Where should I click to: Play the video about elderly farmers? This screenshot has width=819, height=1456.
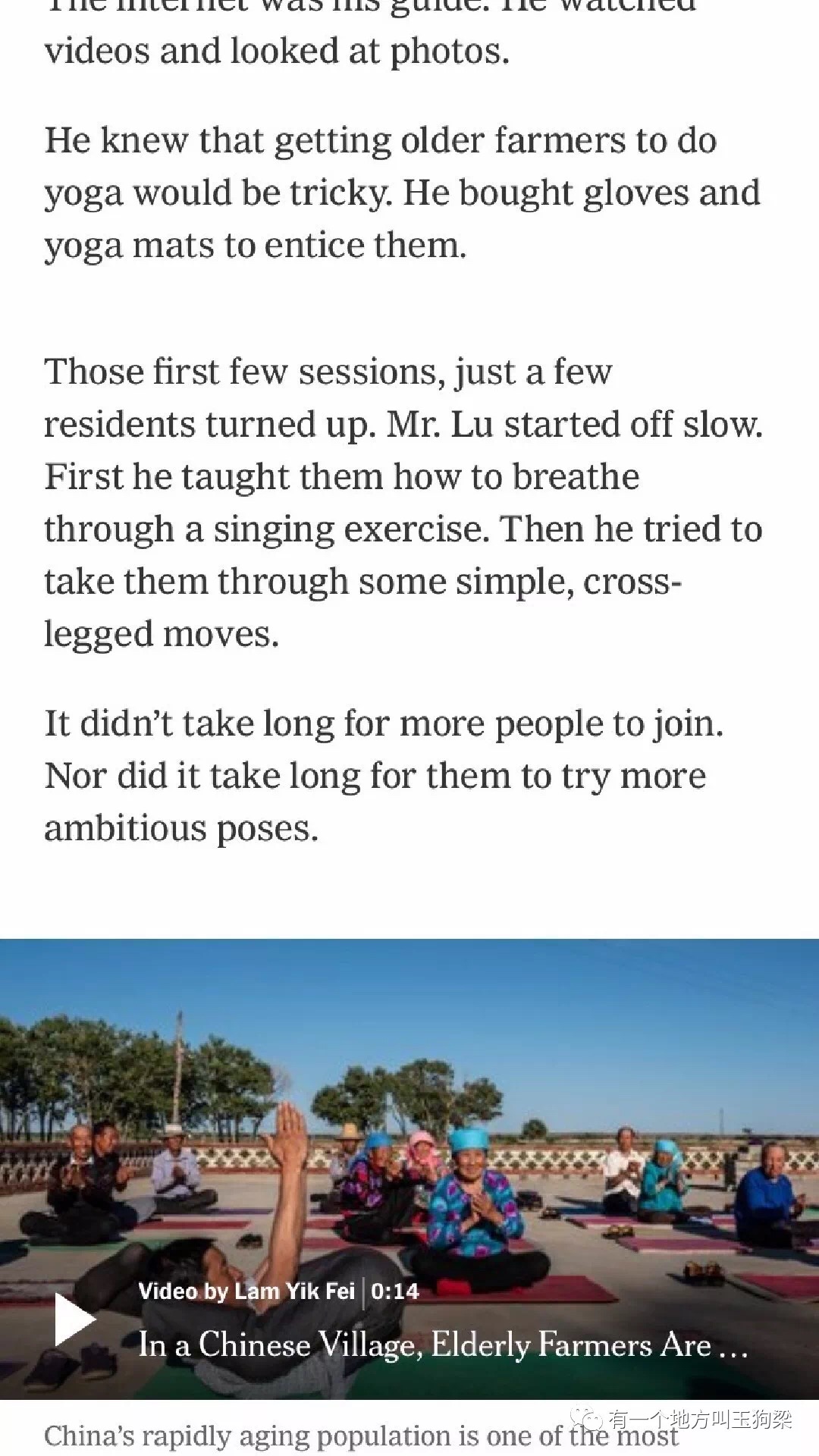[x=74, y=1320]
